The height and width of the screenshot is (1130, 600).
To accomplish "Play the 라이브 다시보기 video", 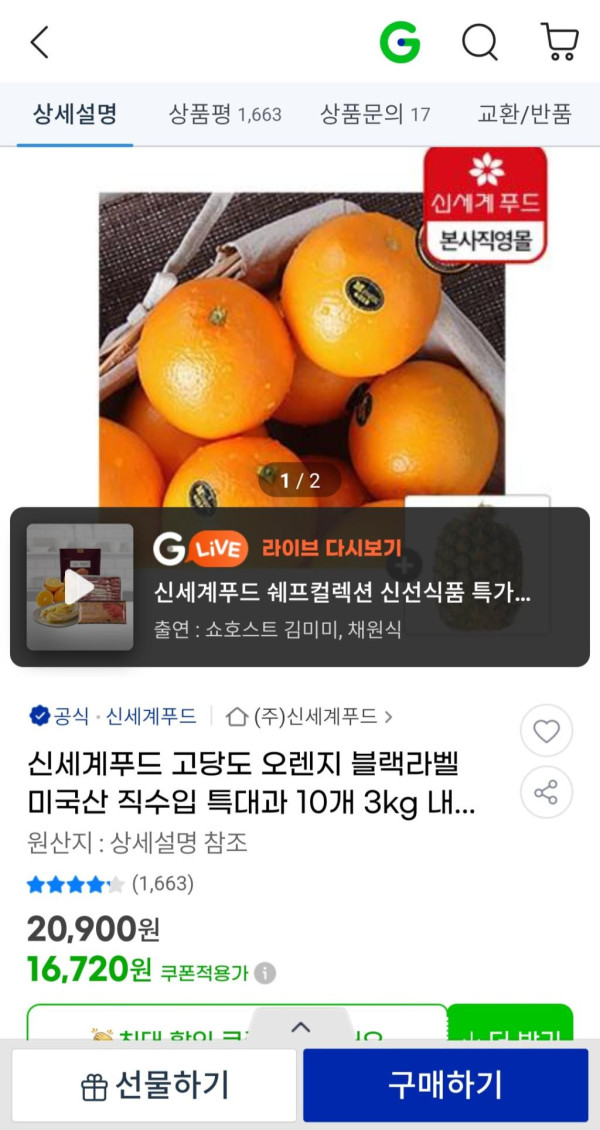I will pyautogui.click(x=80, y=587).
